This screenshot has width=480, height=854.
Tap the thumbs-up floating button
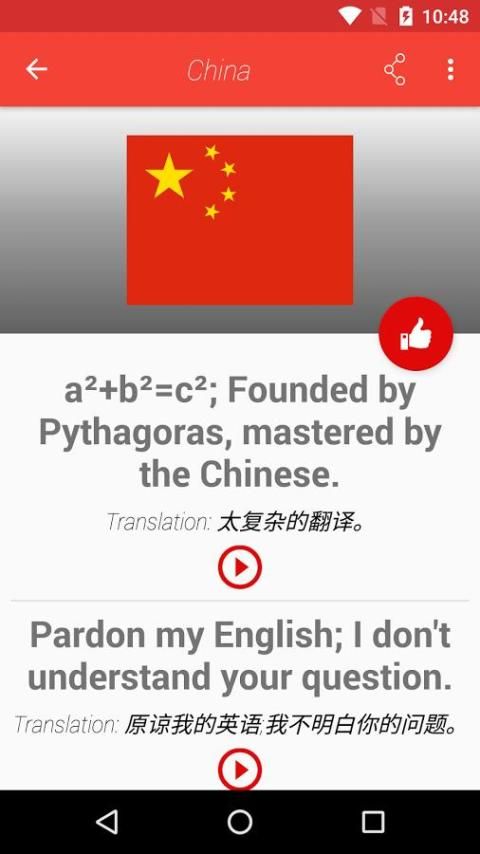pyautogui.click(x=416, y=334)
